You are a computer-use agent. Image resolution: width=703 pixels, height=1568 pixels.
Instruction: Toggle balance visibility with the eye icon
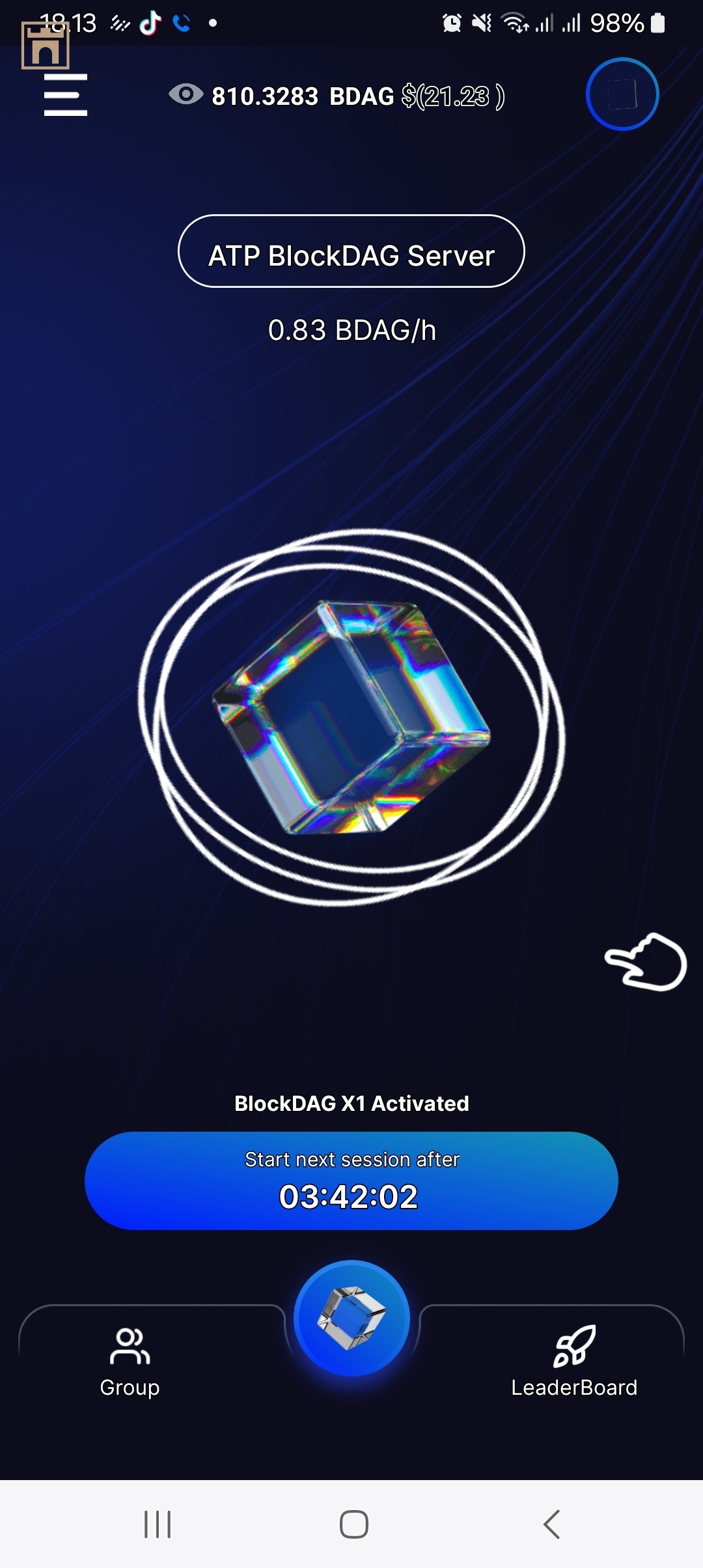(186, 95)
